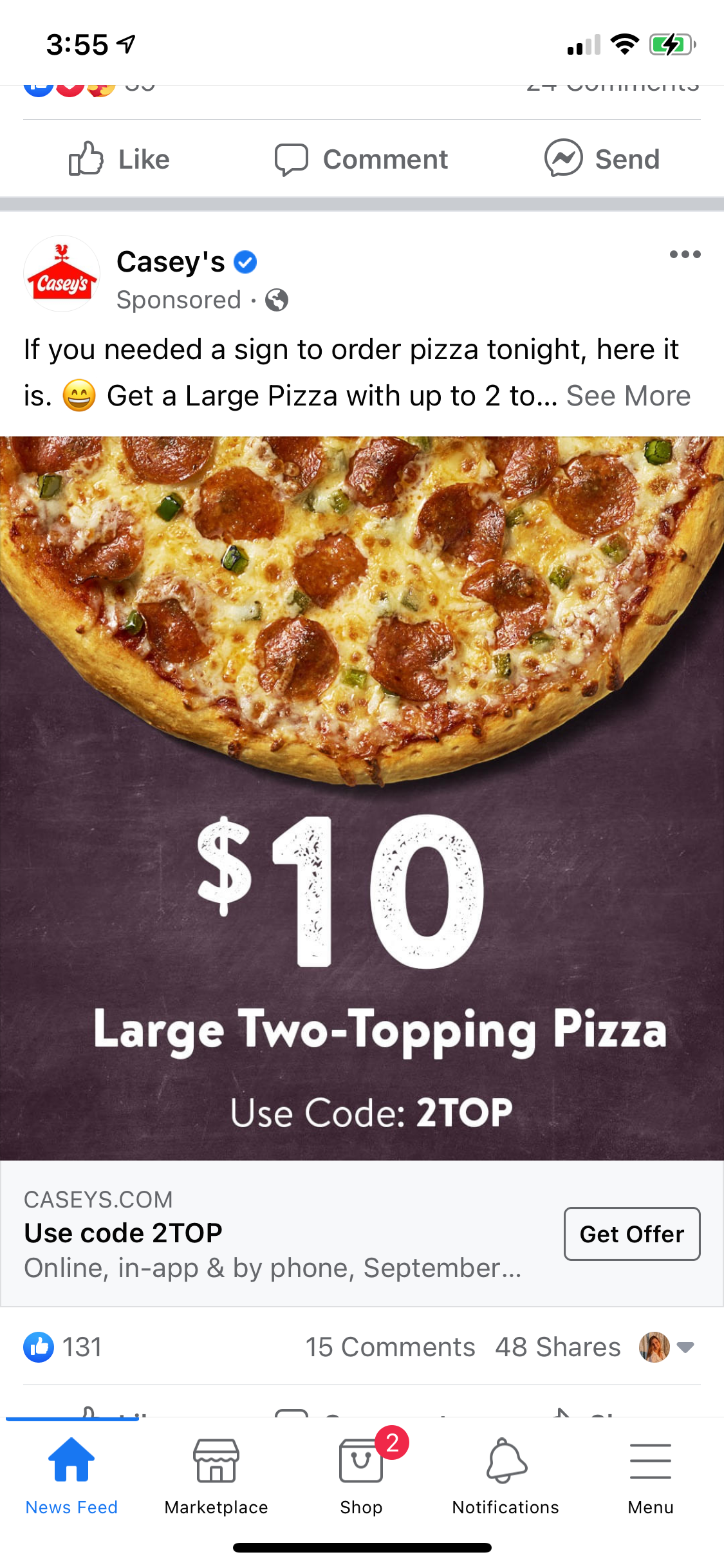Open the three-dot menu on Casey's ad

pyautogui.click(x=685, y=254)
